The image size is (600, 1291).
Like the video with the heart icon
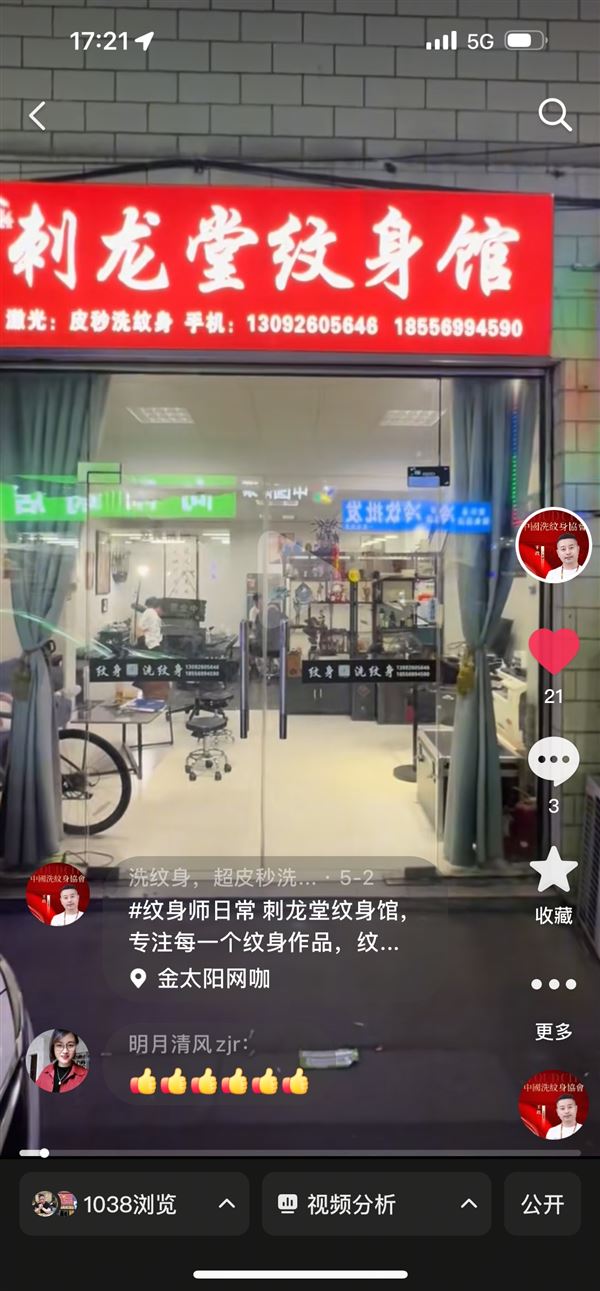(x=553, y=651)
